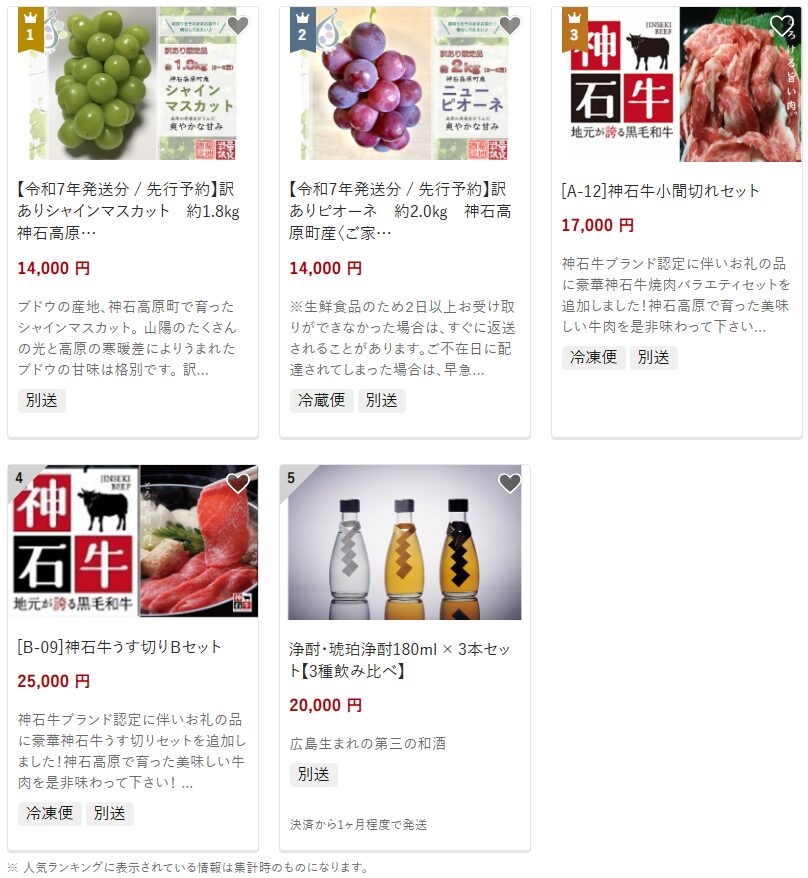Favorite the シャインマスカット item with heart icon
The height and width of the screenshot is (878, 808).
238,26
